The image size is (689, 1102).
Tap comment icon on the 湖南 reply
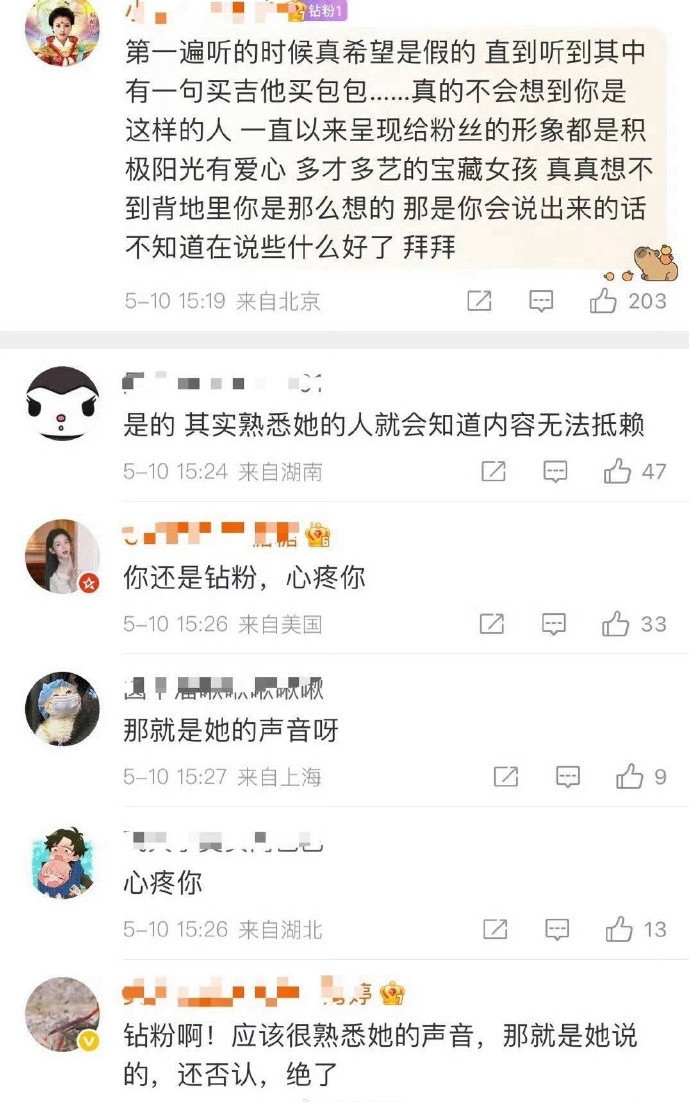coord(555,471)
